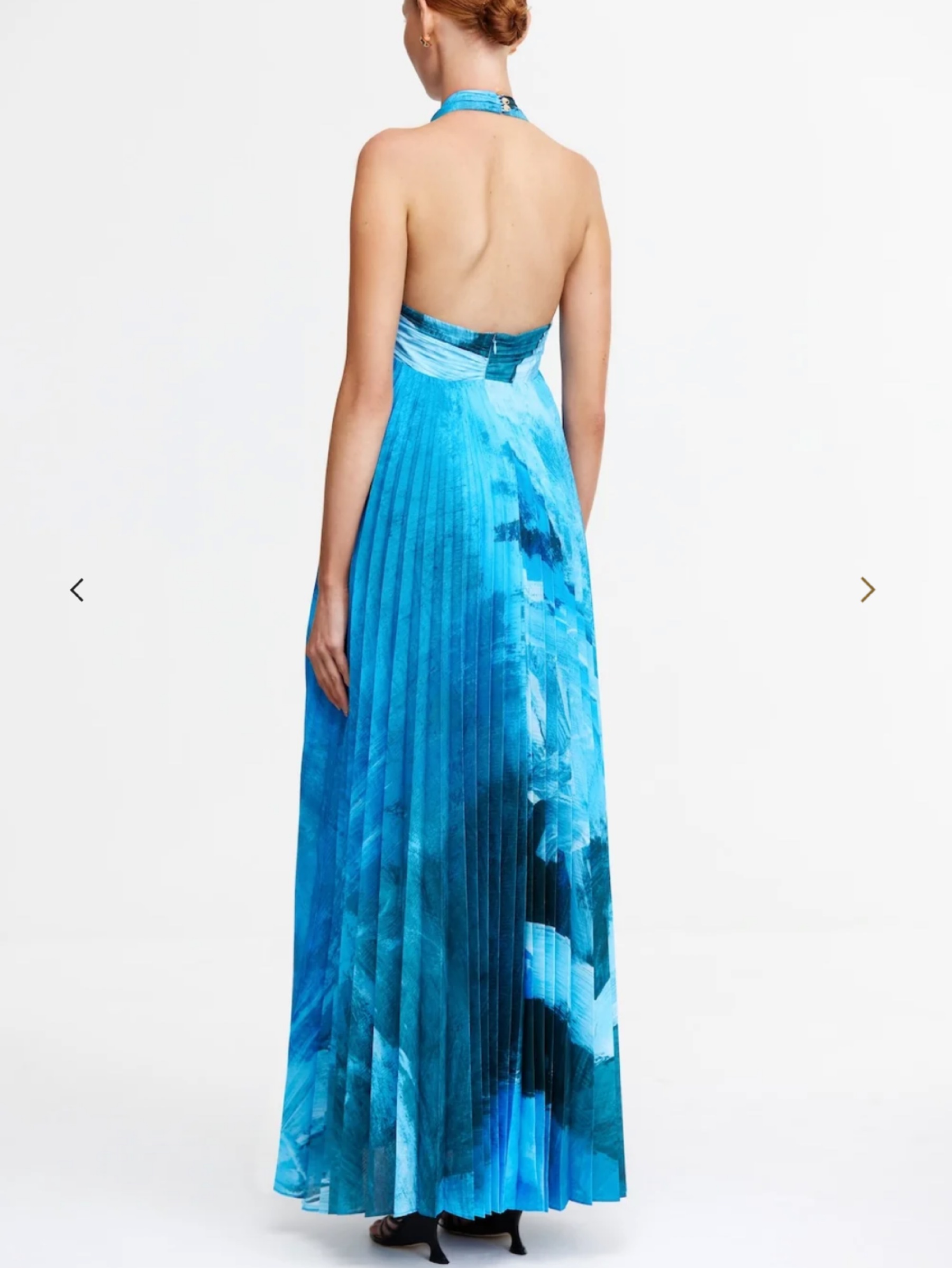Advance to the next product image
Image resolution: width=952 pixels, height=1268 pixels.
(x=868, y=589)
